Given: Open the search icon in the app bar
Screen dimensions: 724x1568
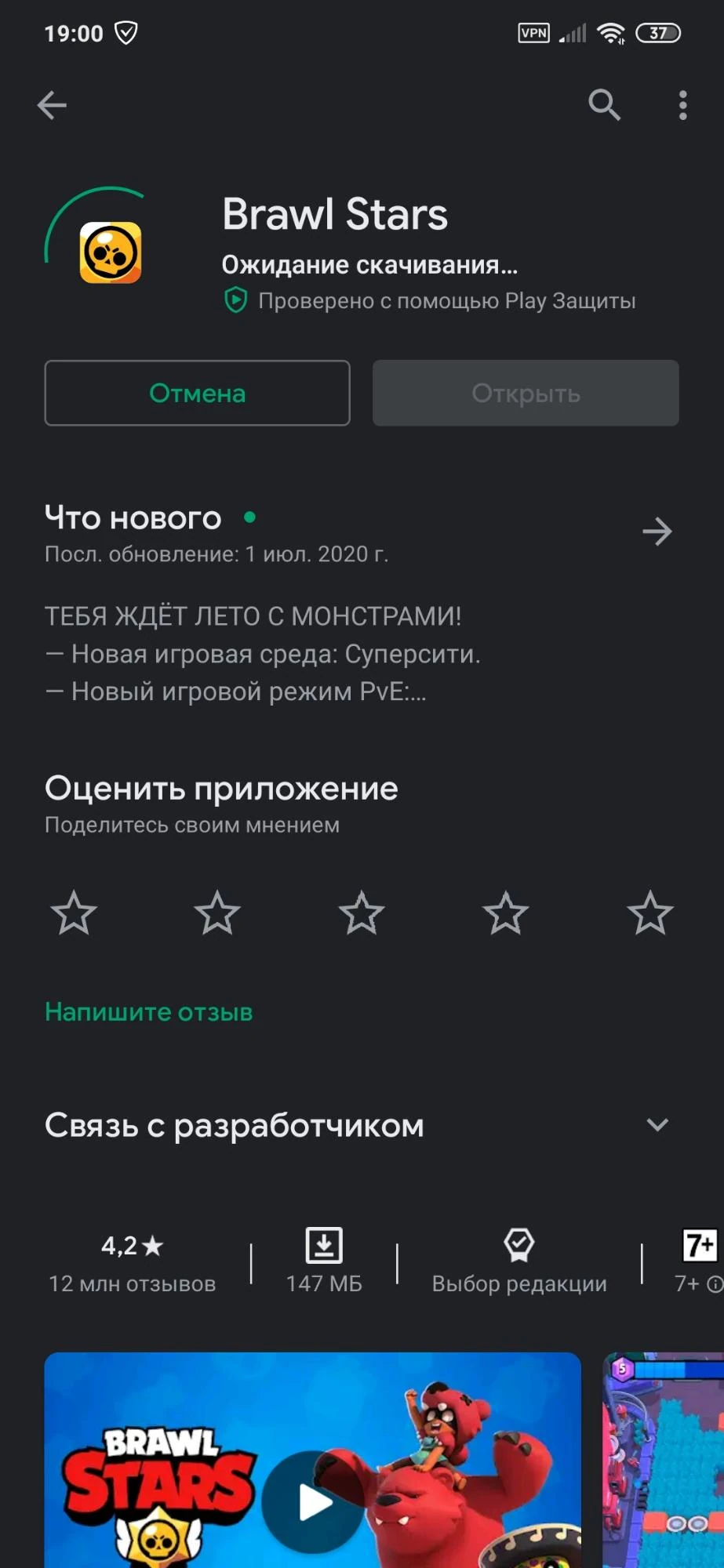Looking at the screenshot, I should [604, 105].
